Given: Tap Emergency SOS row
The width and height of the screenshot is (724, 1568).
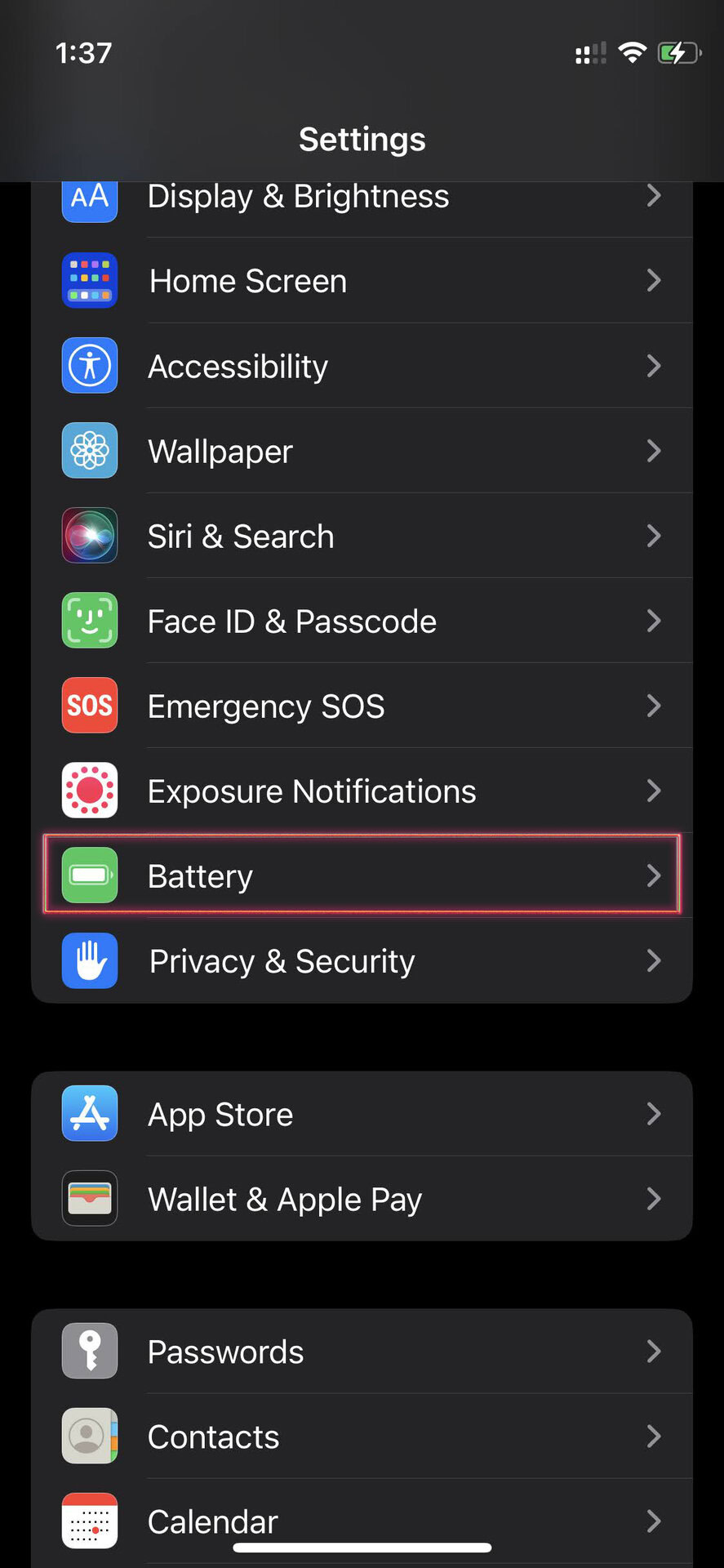Looking at the screenshot, I should click(x=362, y=706).
